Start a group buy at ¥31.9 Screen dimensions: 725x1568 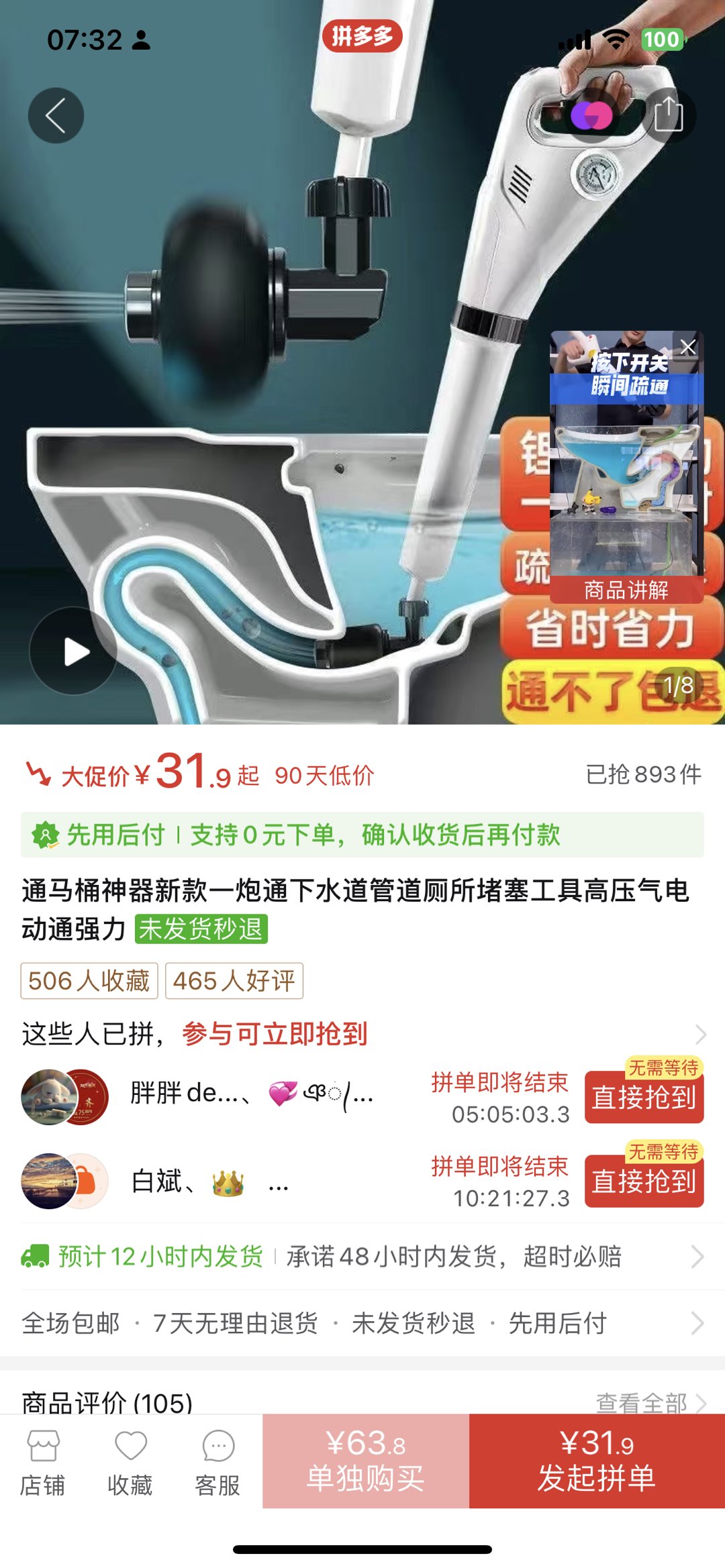click(x=597, y=1461)
